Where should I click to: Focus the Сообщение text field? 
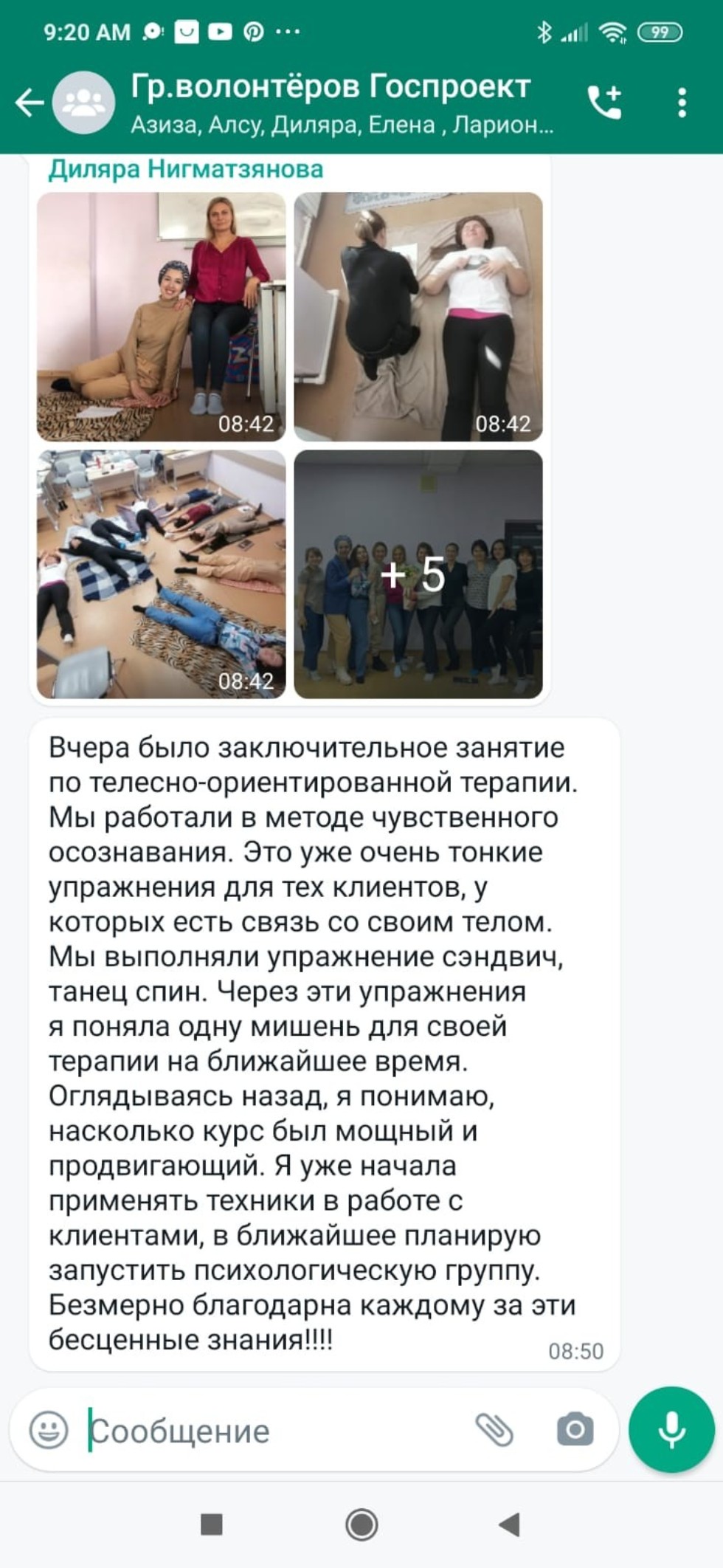(273, 1431)
